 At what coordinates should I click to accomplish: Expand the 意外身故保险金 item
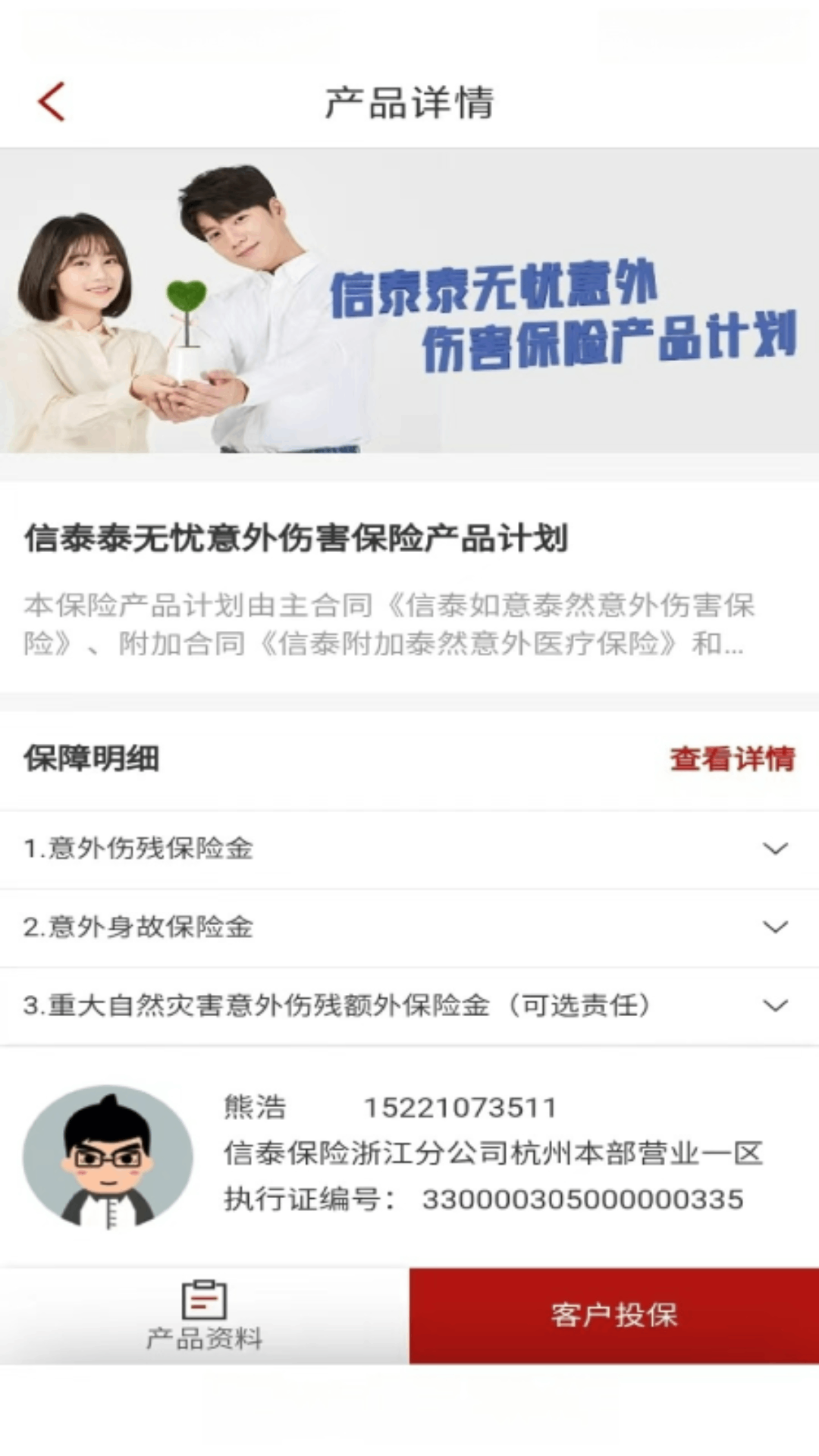click(774, 927)
